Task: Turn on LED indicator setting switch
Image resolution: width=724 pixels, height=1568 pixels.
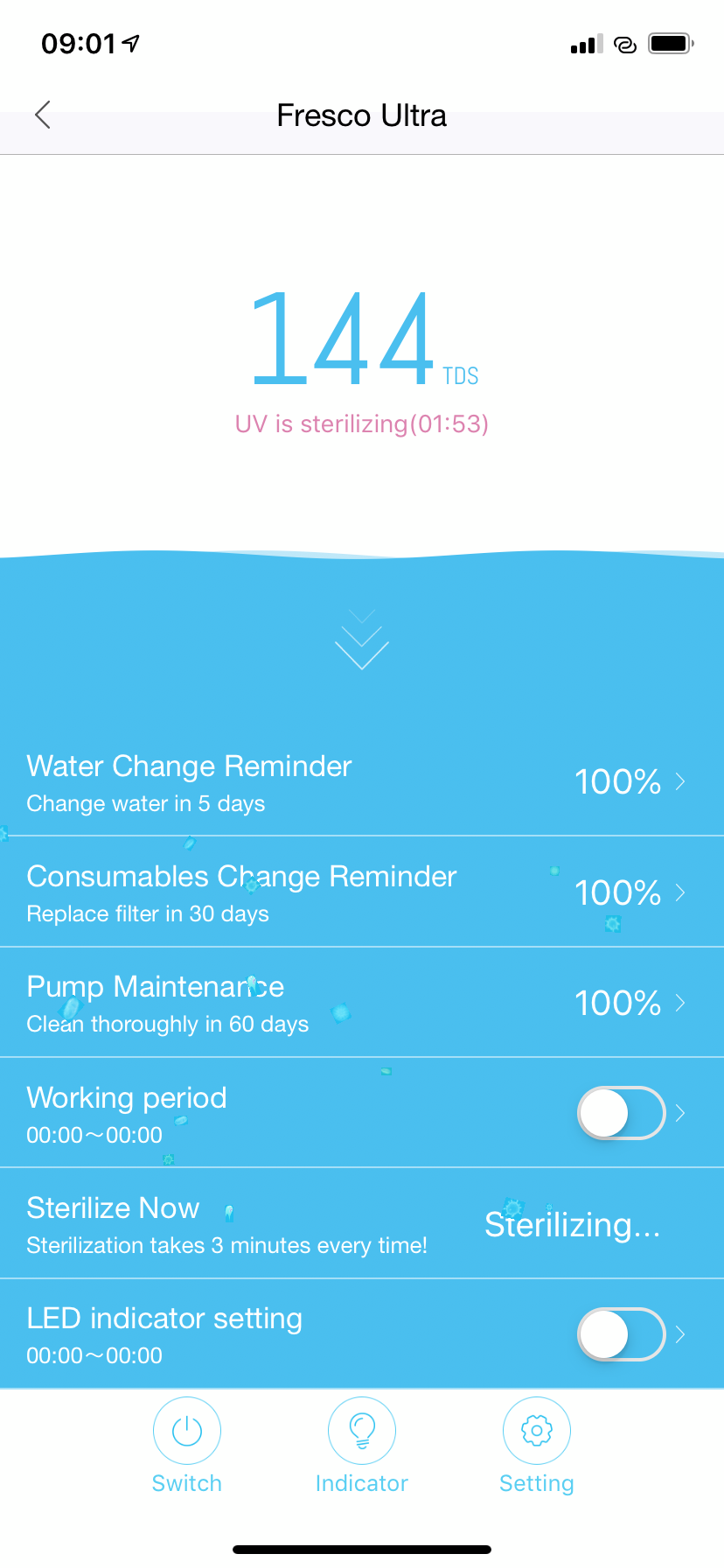Action: click(x=622, y=1334)
